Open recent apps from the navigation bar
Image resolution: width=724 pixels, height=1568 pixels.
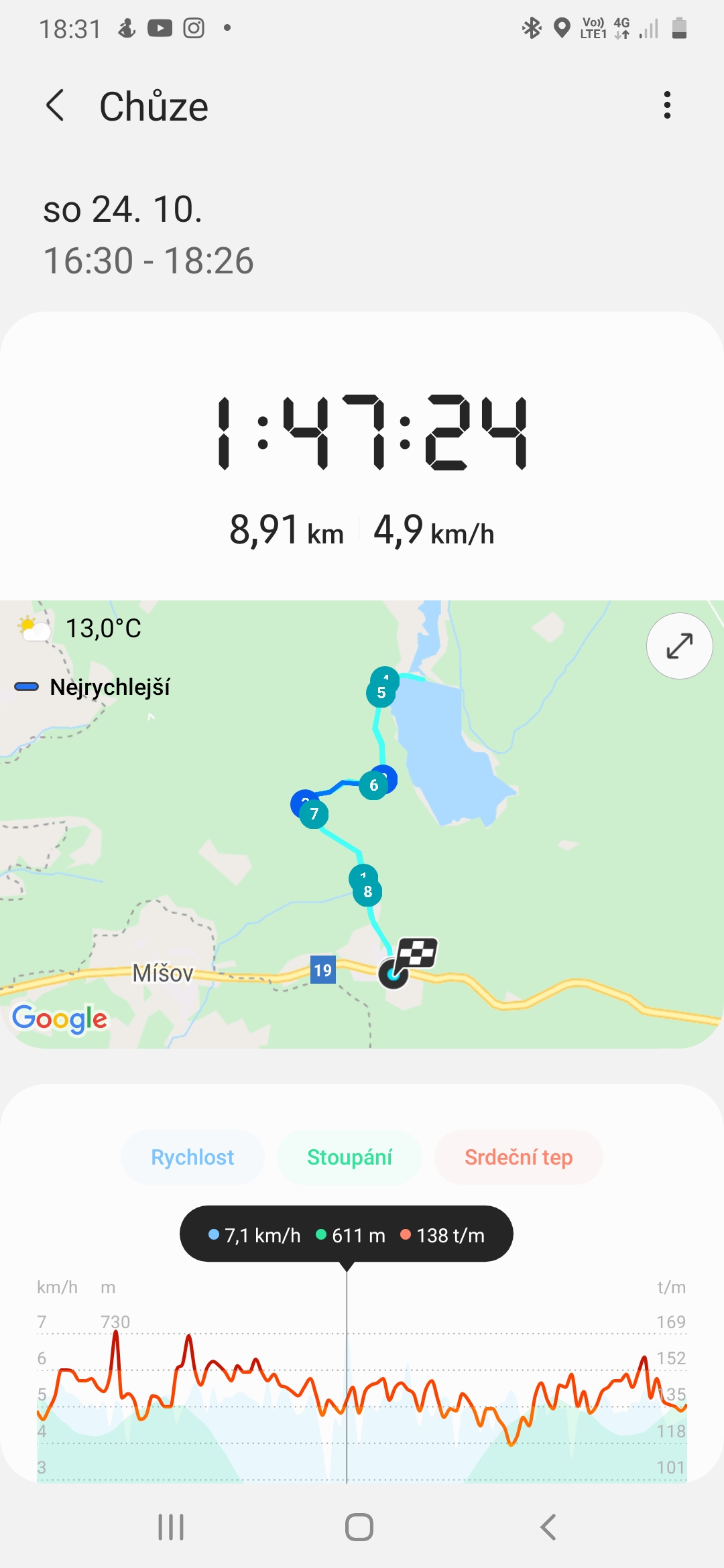coord(171,1527)
